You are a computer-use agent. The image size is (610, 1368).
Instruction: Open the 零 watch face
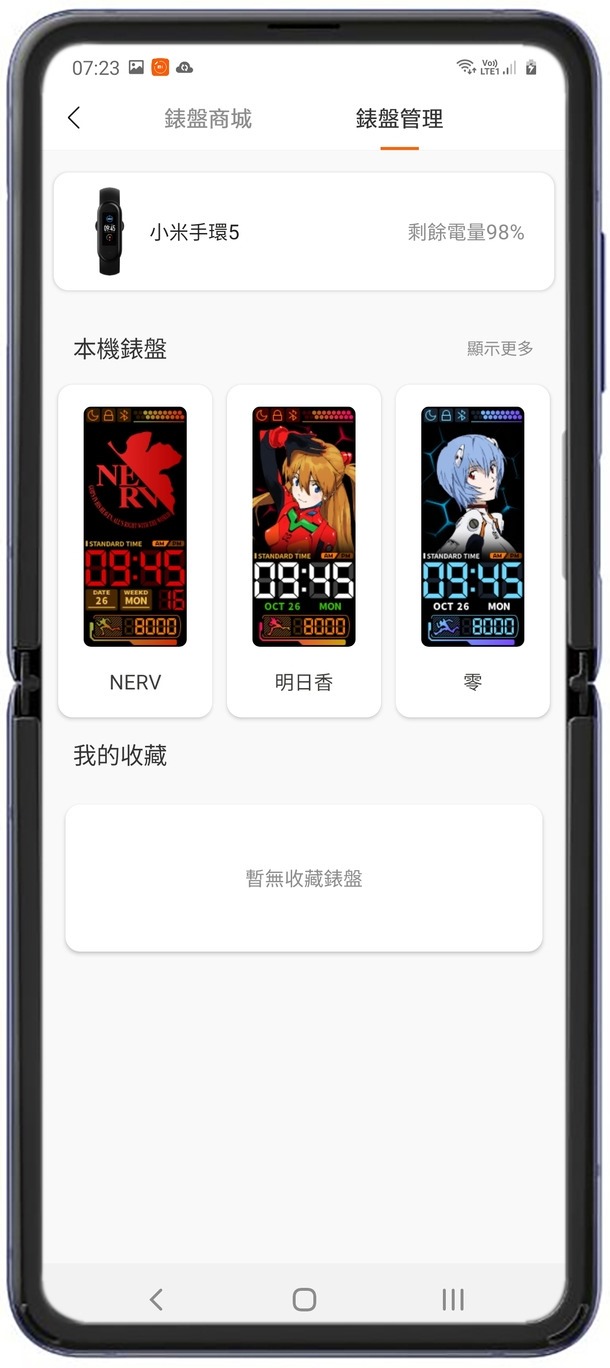click(472, 550)
